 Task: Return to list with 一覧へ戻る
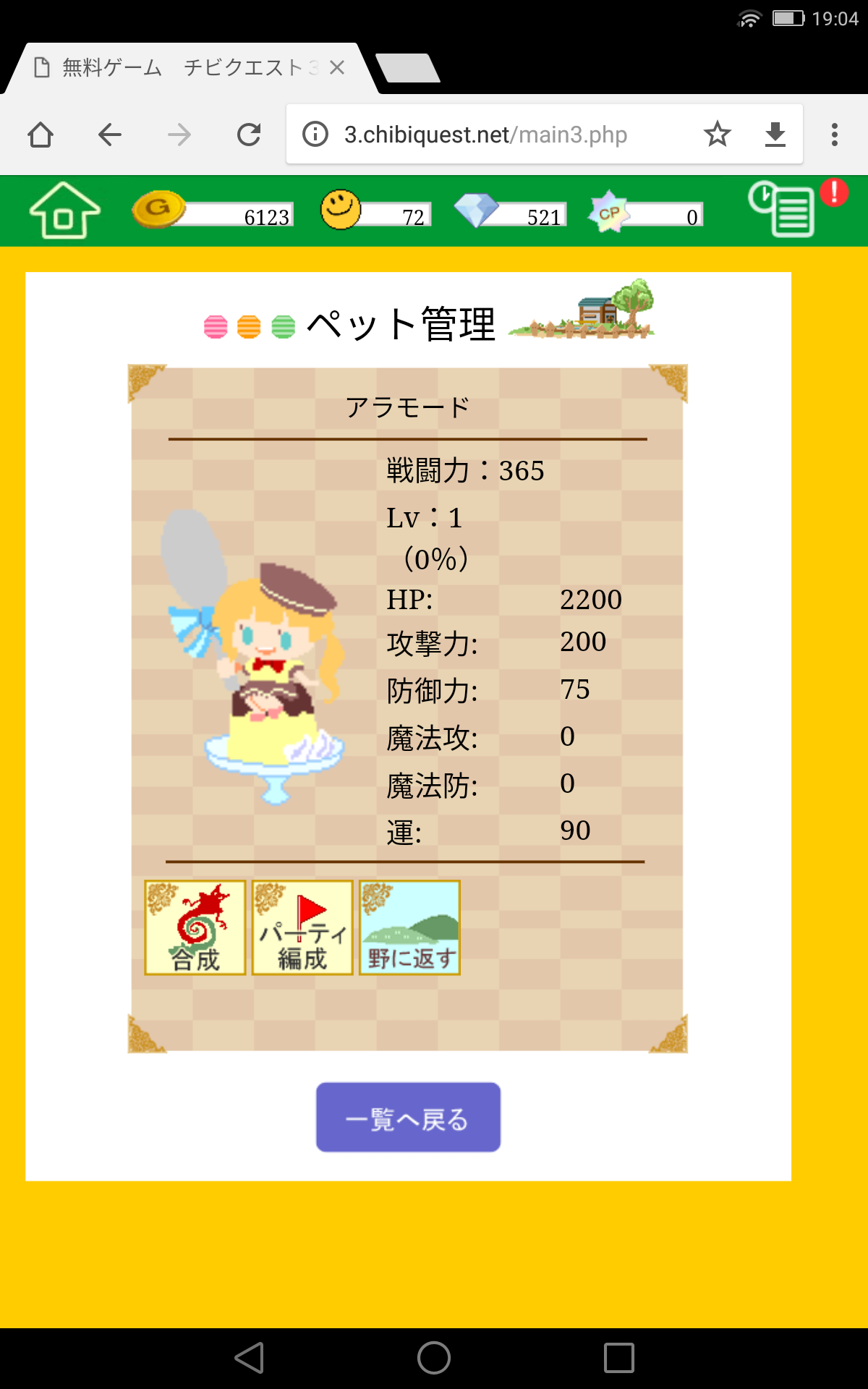point(408,1117)
